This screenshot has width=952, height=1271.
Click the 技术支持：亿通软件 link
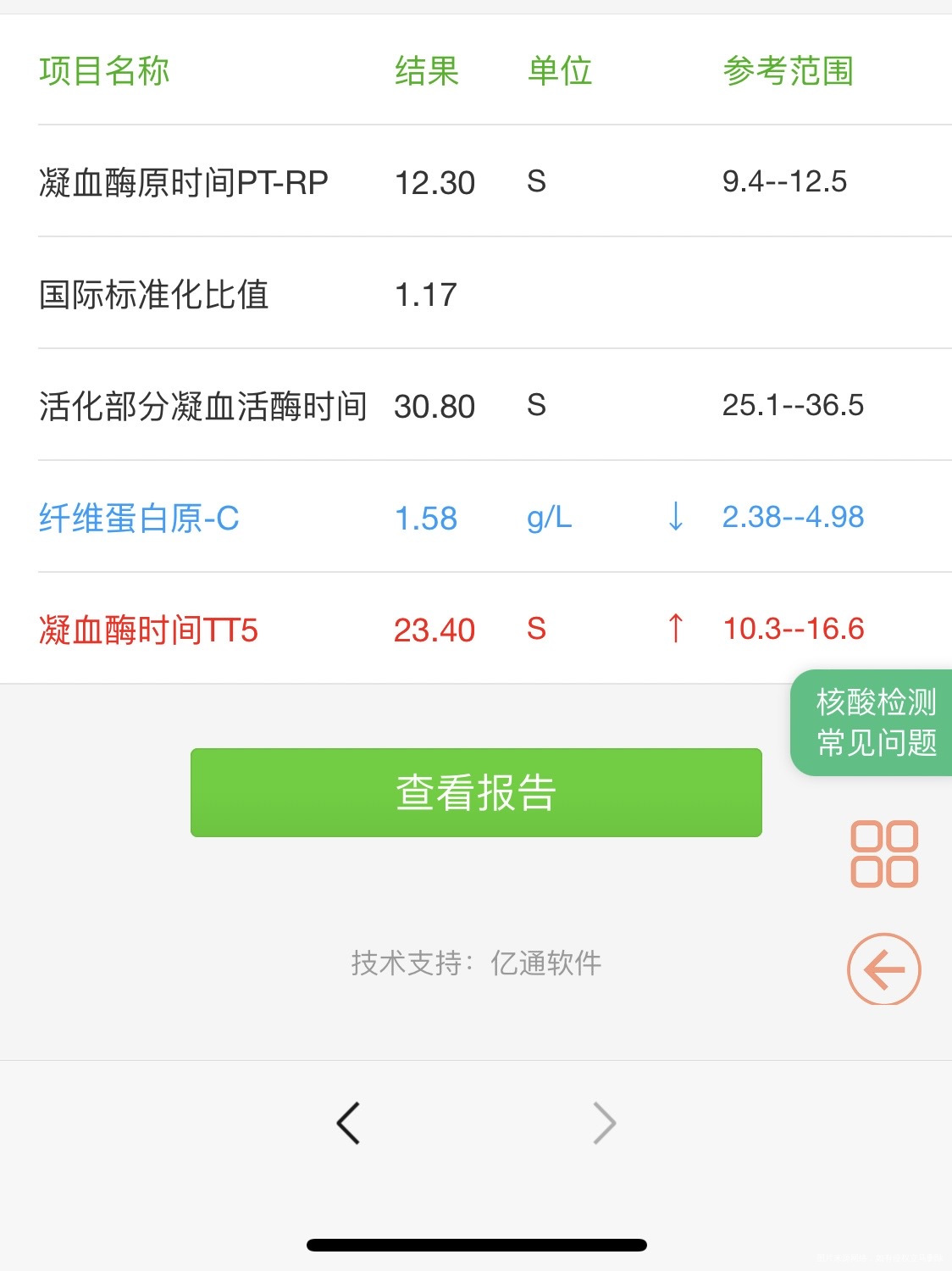pos(474,963)
